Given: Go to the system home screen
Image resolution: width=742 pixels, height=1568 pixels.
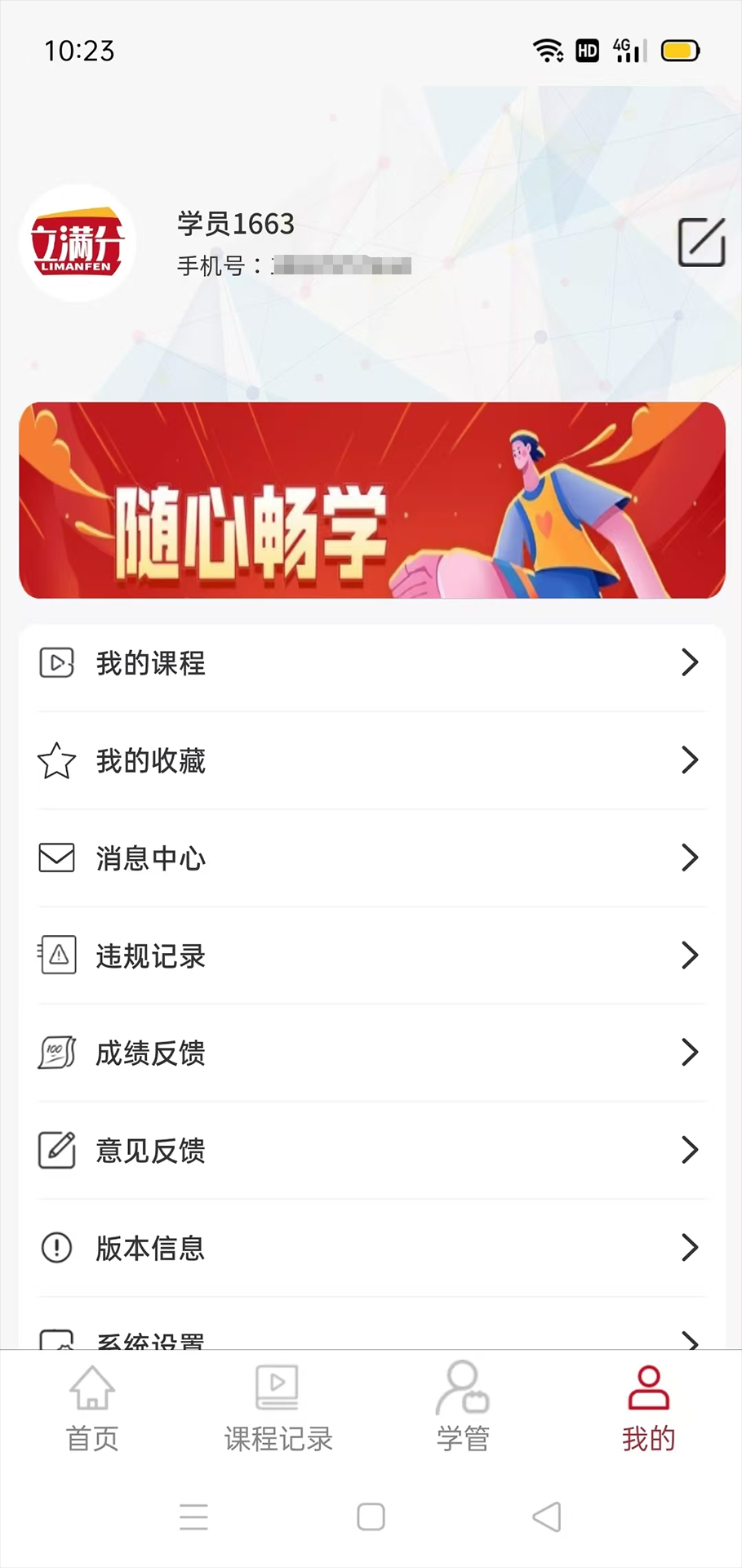Looking at the screenshot, I should tap(371, 1517).
